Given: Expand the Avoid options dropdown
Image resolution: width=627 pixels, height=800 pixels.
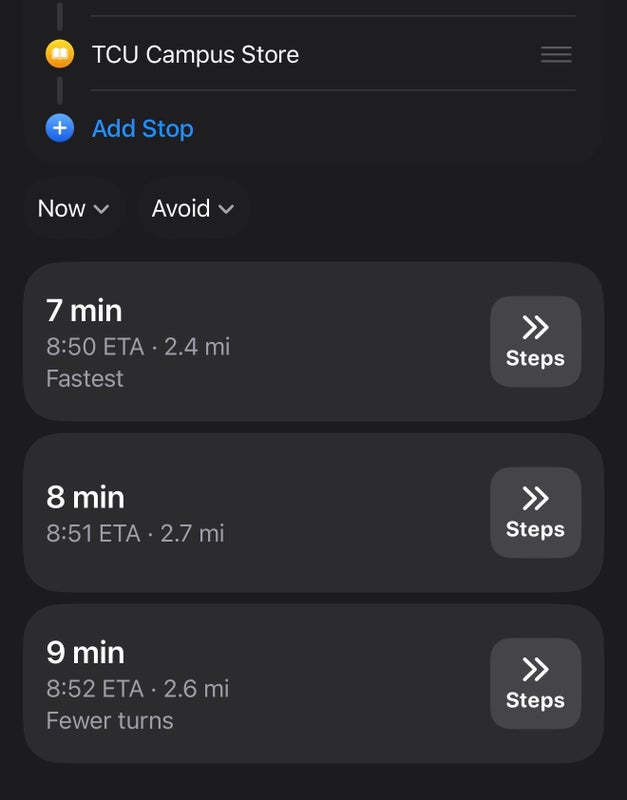Looking at the screenshot, I should pos(192,209).
